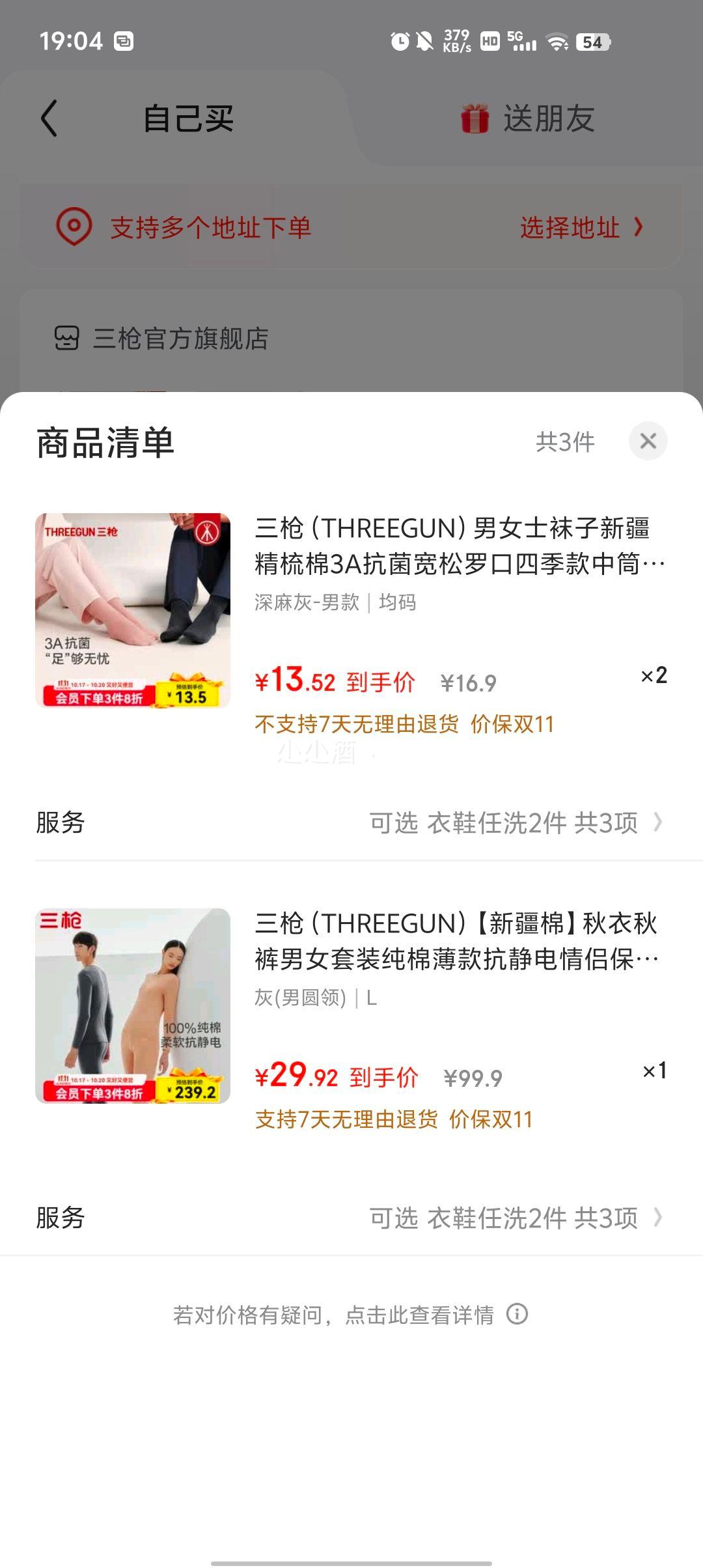Open the 秋衣秋裤 thermal set image
Screen dimensions: 703x1568
[x=133, y=1005]
